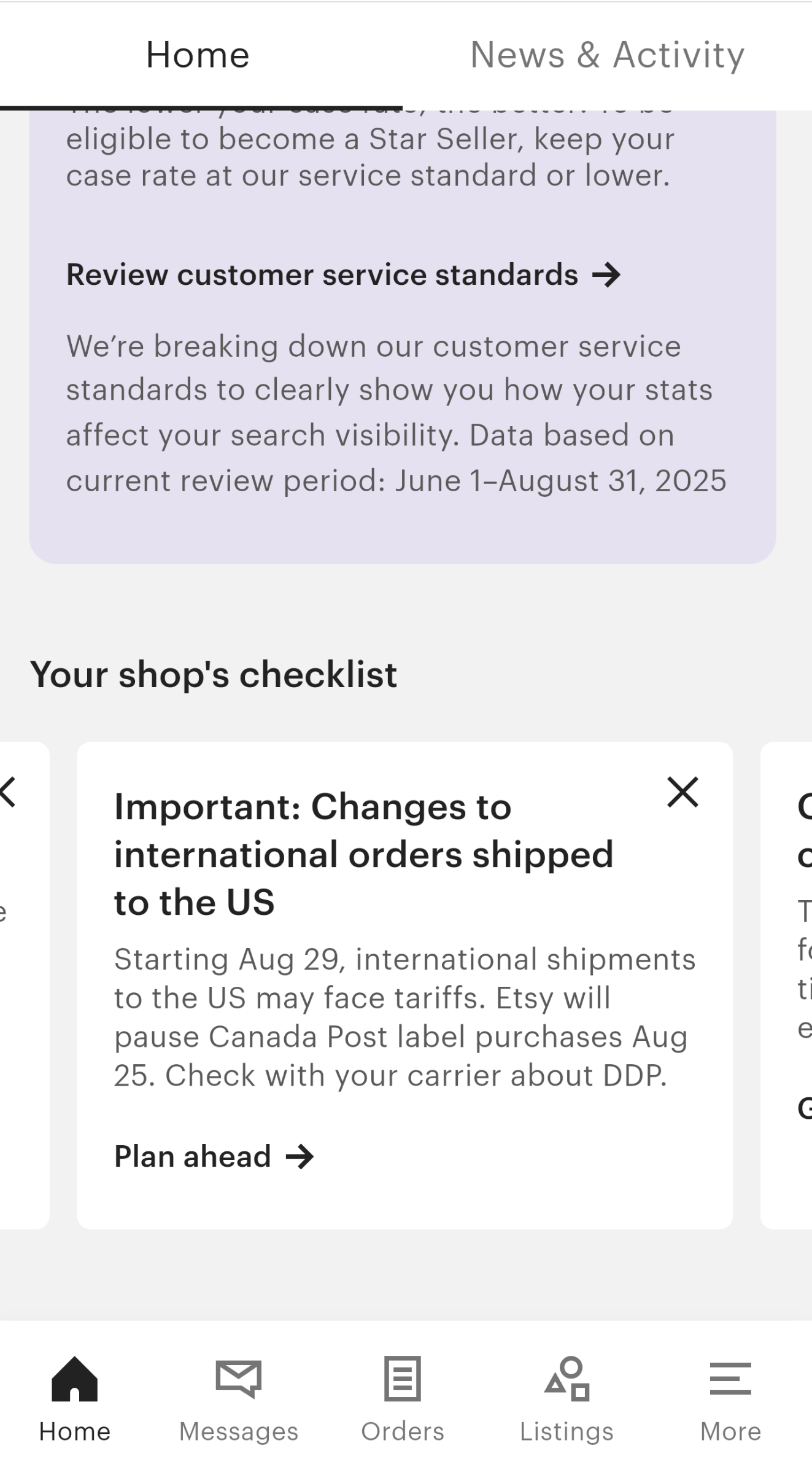812x1459 pixels.
Task: Tap Home in the bottom navigation bar
Action: click(x=75, y=1399)
